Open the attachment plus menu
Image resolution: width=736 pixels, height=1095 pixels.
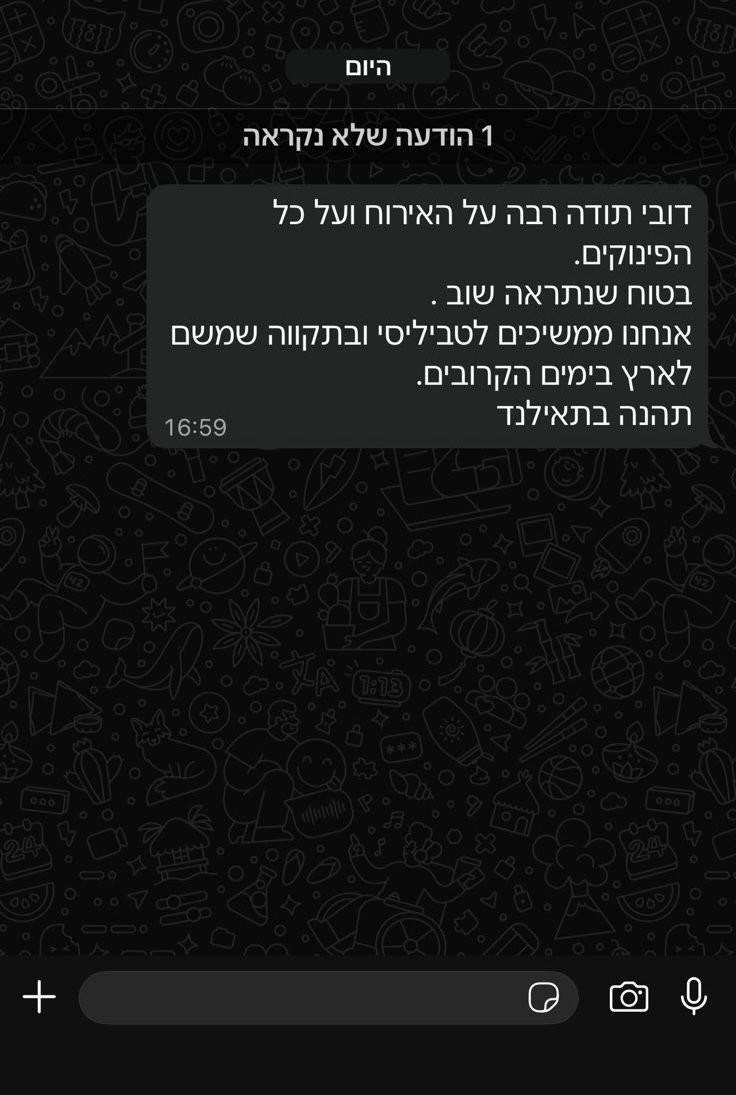[x=39, y=997]
